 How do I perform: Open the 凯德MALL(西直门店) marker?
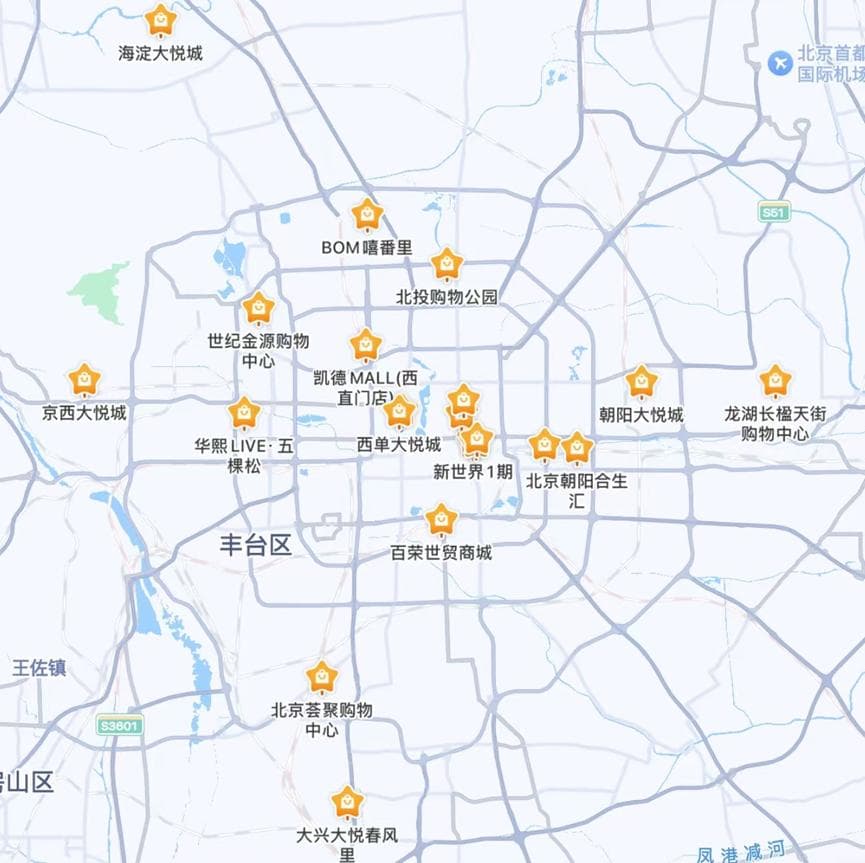(366, 346)
